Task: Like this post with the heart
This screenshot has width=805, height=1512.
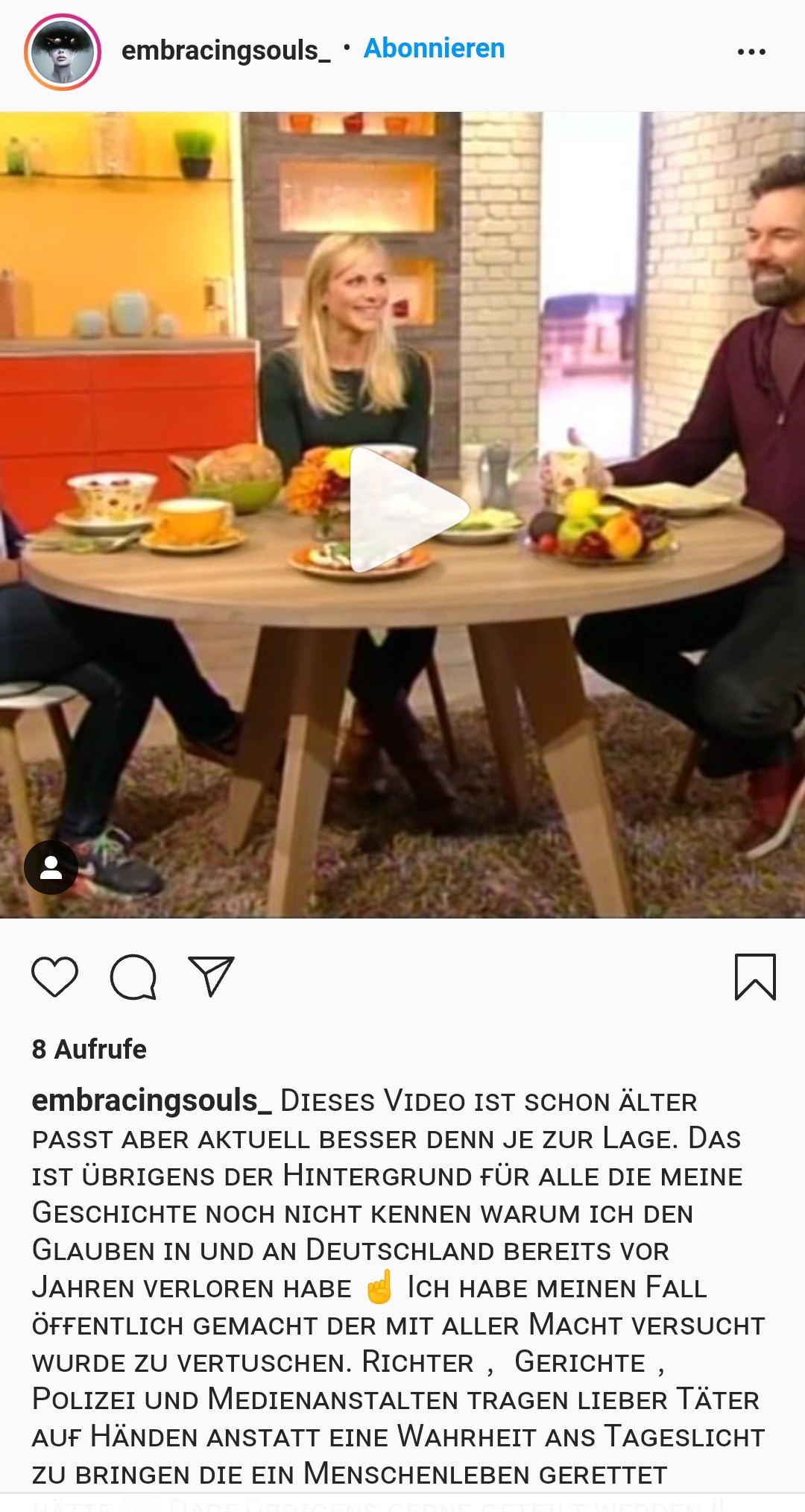Action: click(55, 976)
